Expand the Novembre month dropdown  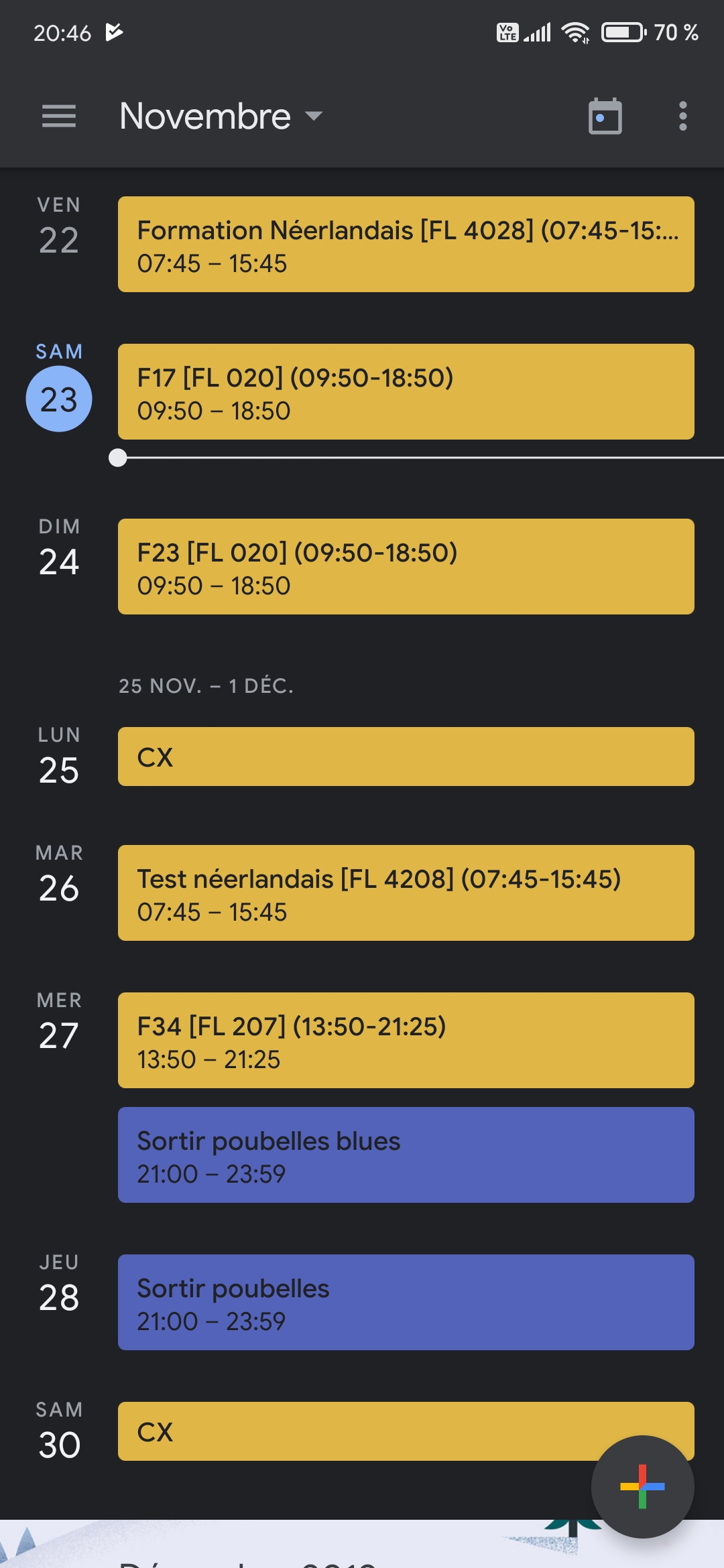221,117
